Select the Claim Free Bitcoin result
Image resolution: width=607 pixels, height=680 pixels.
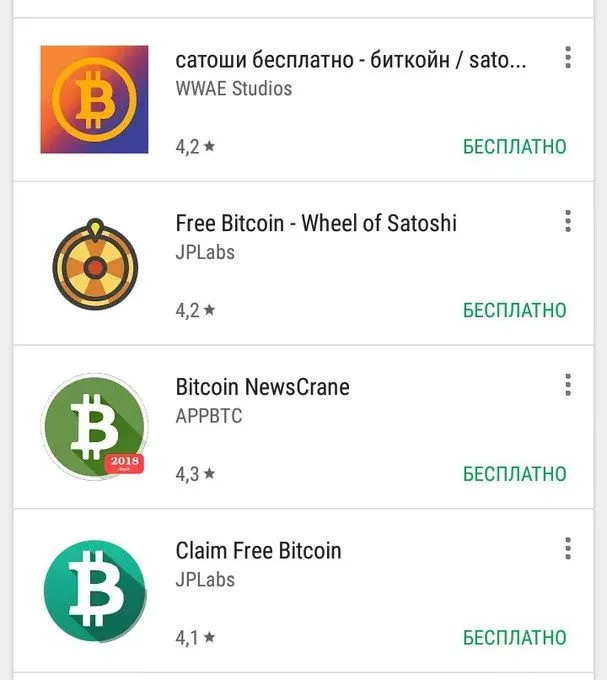pos(258,551)
